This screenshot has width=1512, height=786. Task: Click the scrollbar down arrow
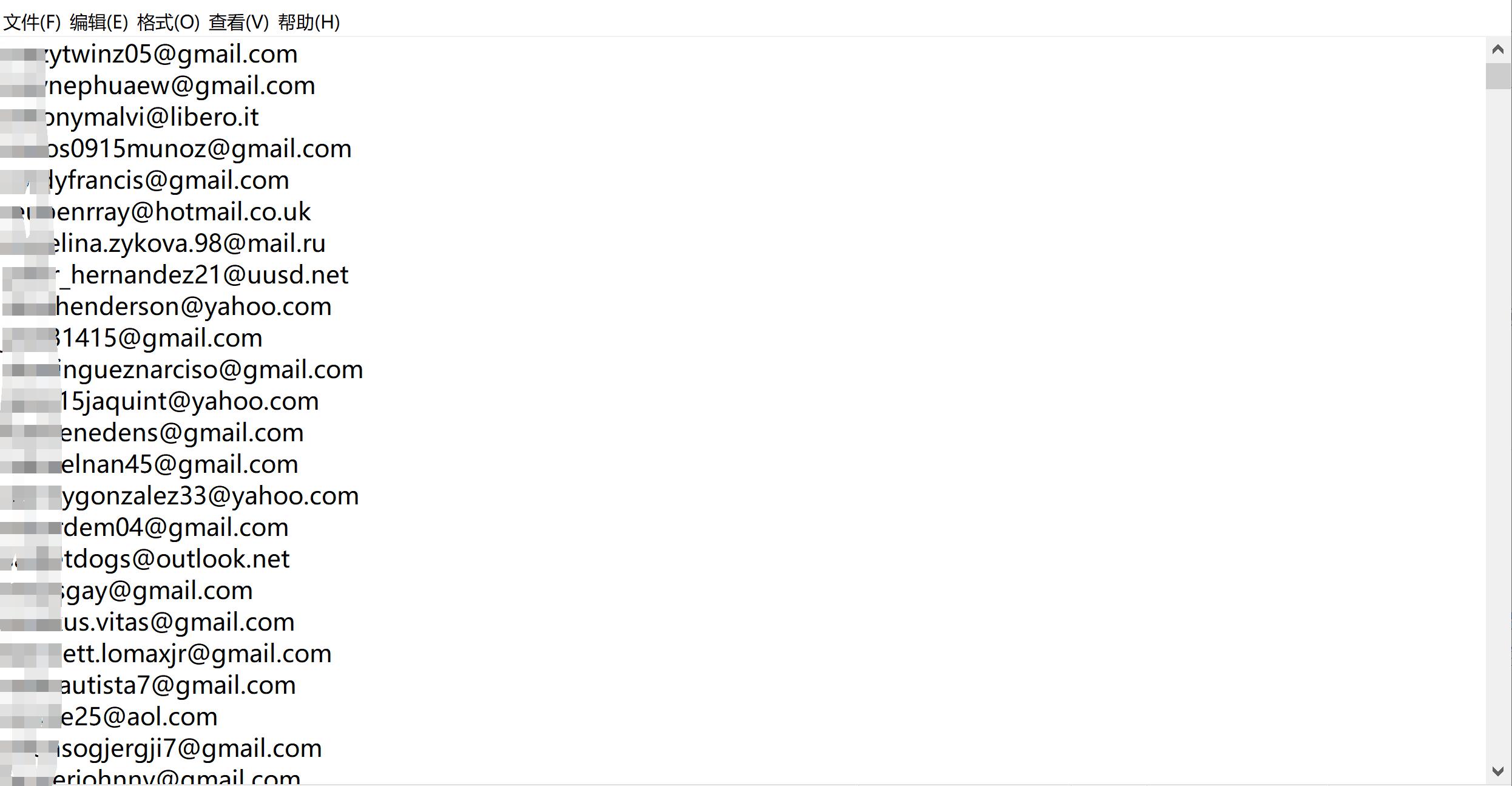1497,771
